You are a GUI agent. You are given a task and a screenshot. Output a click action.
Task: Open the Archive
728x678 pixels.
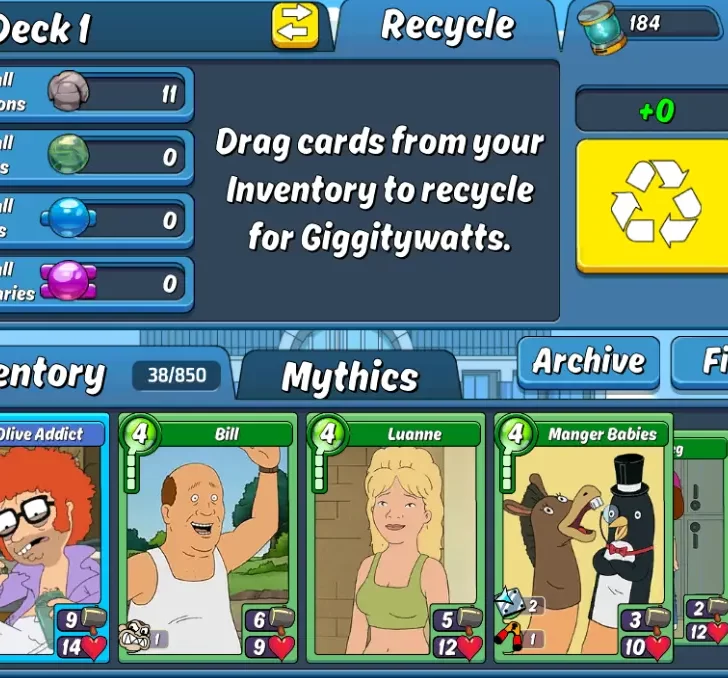tap(588, 361)
